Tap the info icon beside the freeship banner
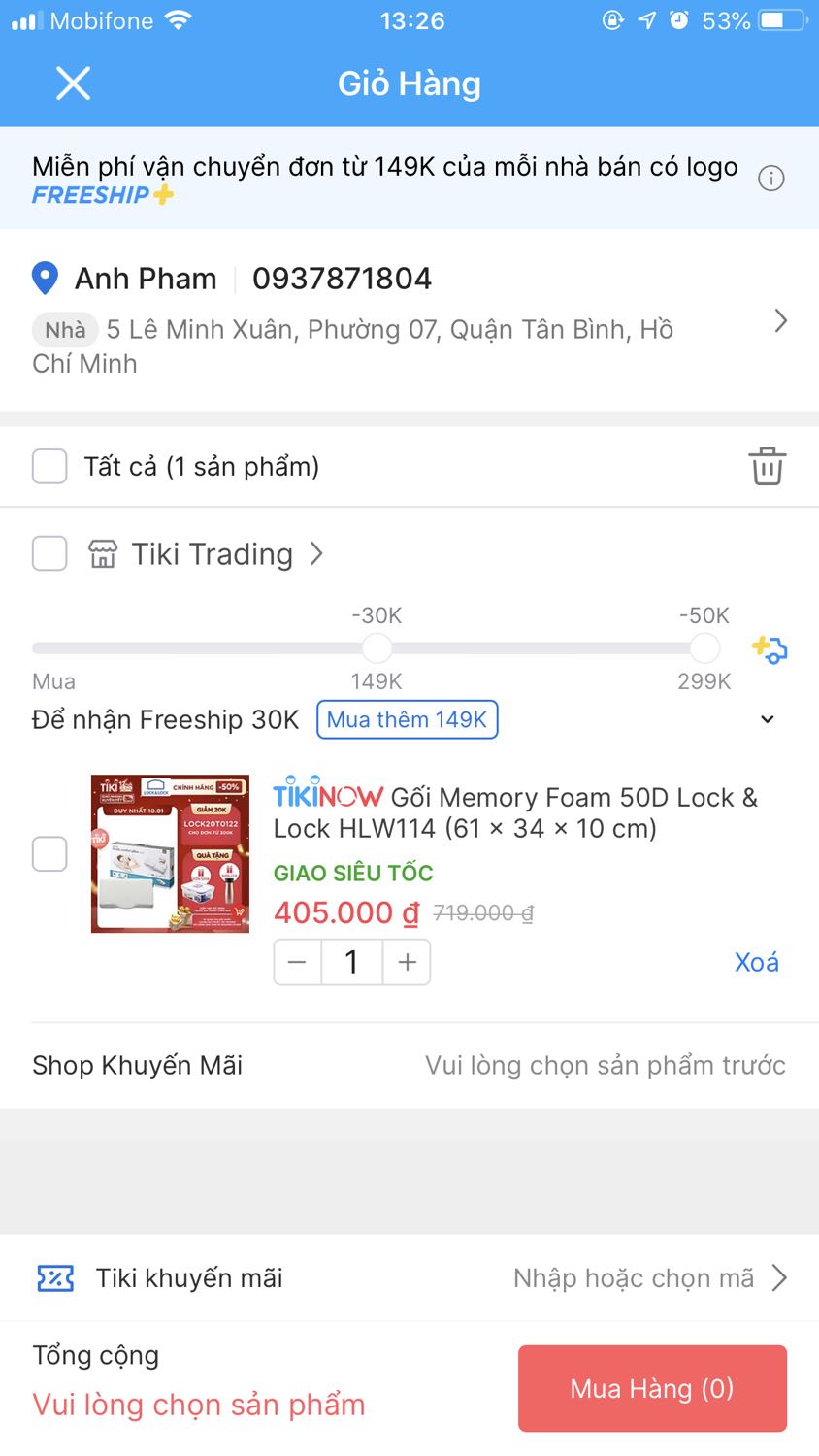The width and height of the screenshot is (819, 1456). click(771, 179)
